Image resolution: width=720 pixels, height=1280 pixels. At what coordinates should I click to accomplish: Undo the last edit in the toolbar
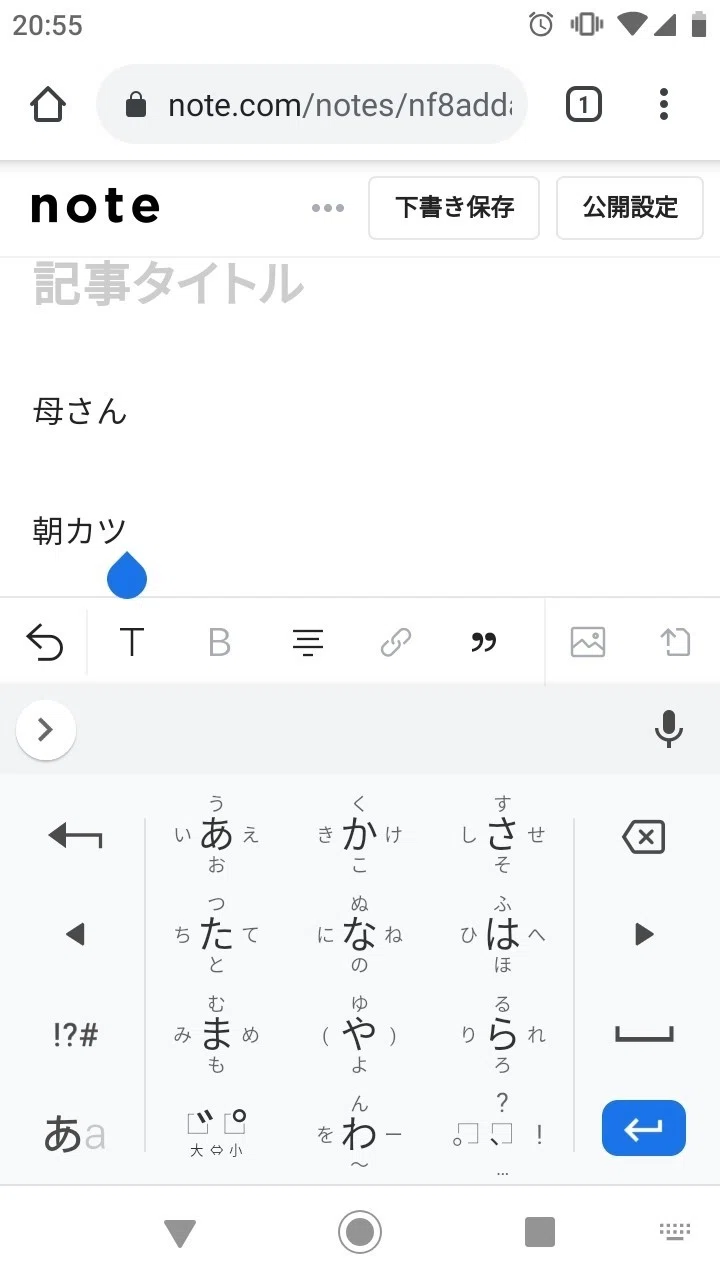click(x=44, y=642)
